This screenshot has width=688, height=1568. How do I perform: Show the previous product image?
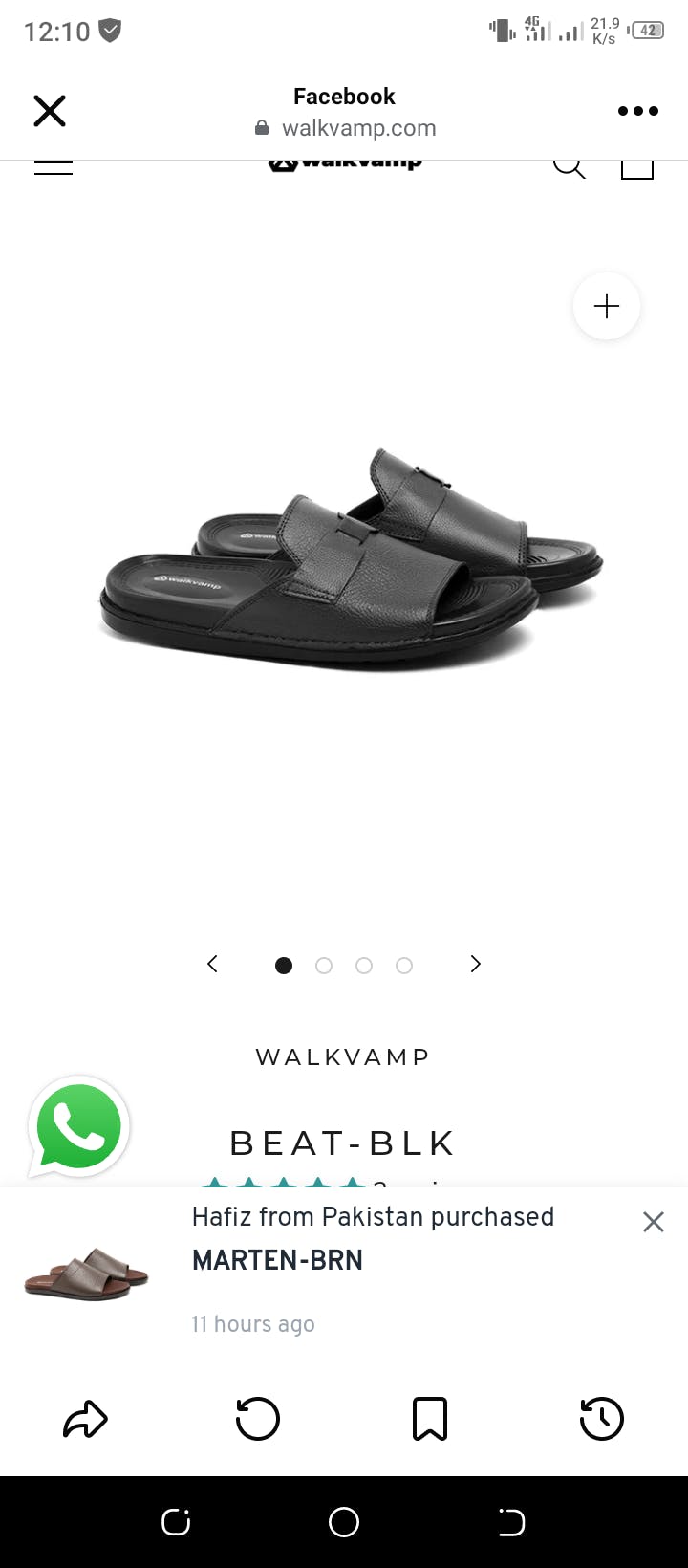[213, 964]
